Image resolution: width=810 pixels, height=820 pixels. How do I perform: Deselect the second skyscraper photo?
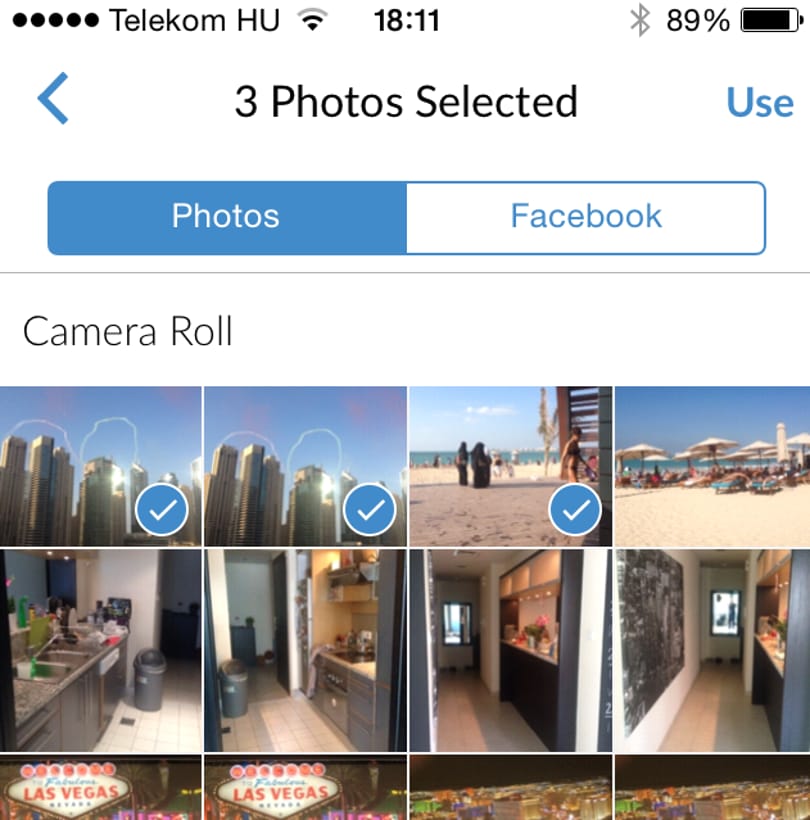[305, 466]
